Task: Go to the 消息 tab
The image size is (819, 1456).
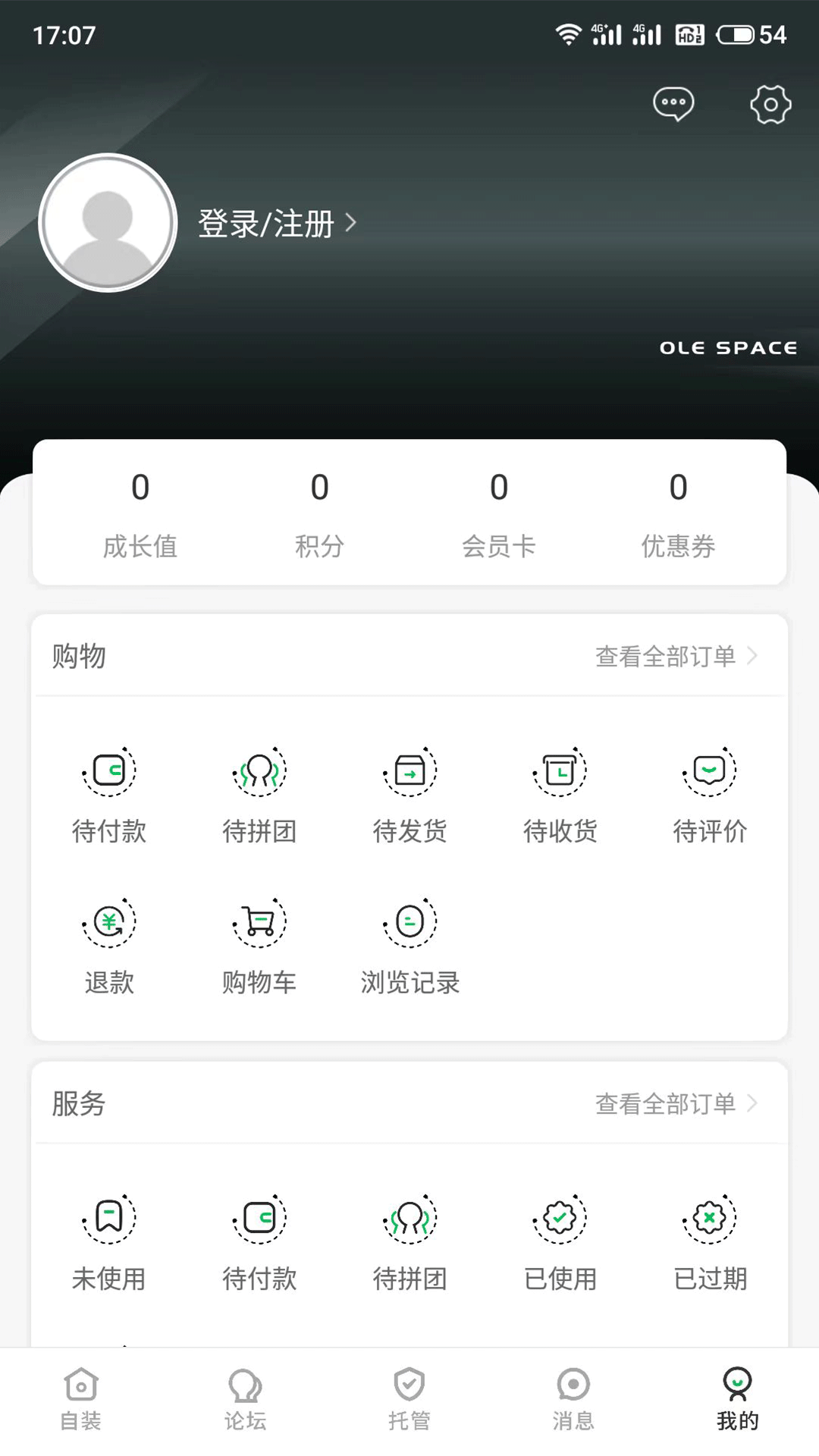Action: pos(573,1400)
